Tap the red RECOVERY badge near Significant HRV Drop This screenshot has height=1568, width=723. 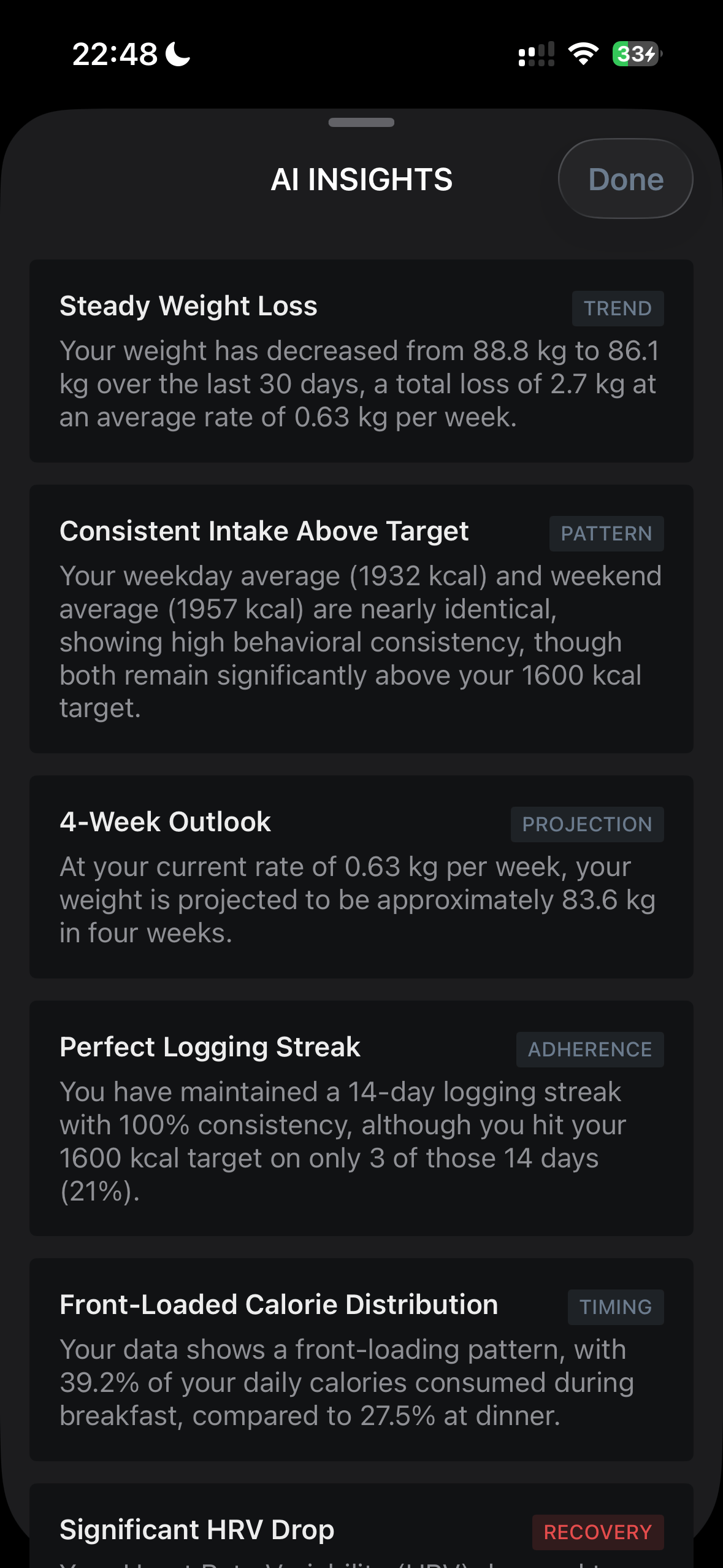click(x=597, y=1531)
